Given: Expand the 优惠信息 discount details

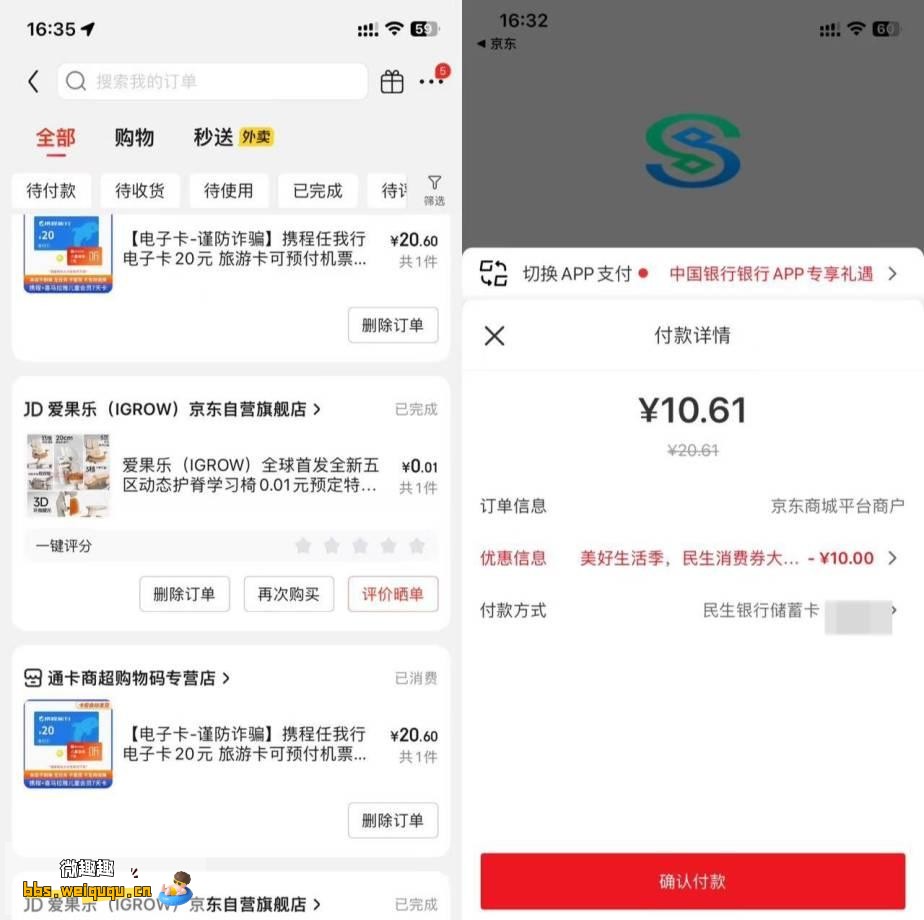Looking at the screenshot, I should pyautogui.click(x=740, y=558).
